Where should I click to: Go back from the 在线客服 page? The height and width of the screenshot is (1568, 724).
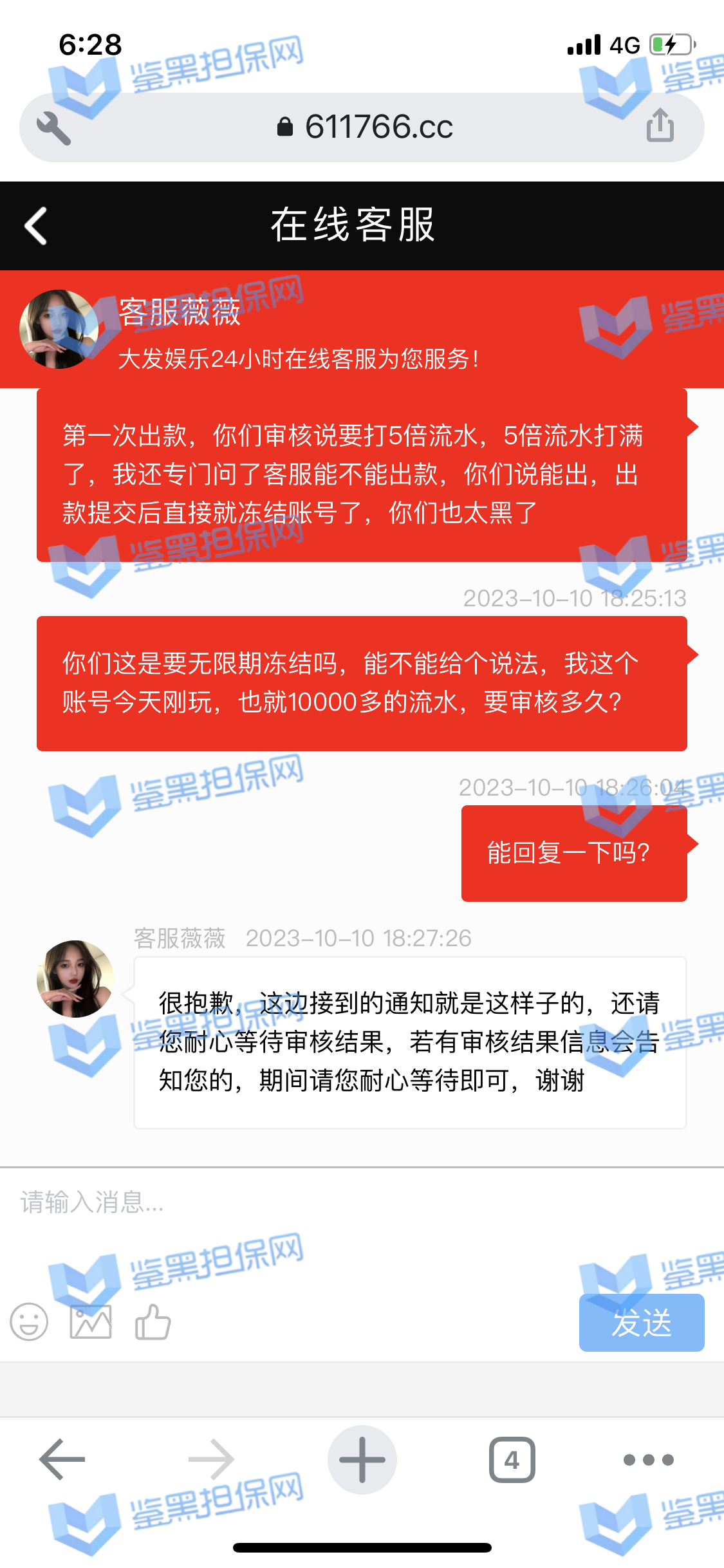point(36,226)
